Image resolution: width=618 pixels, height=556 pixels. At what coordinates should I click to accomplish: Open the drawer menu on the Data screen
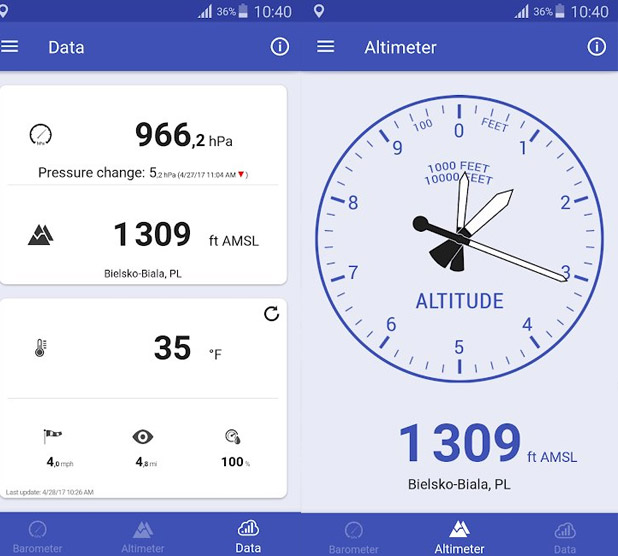pyautogui.click(x=10, y=47)
